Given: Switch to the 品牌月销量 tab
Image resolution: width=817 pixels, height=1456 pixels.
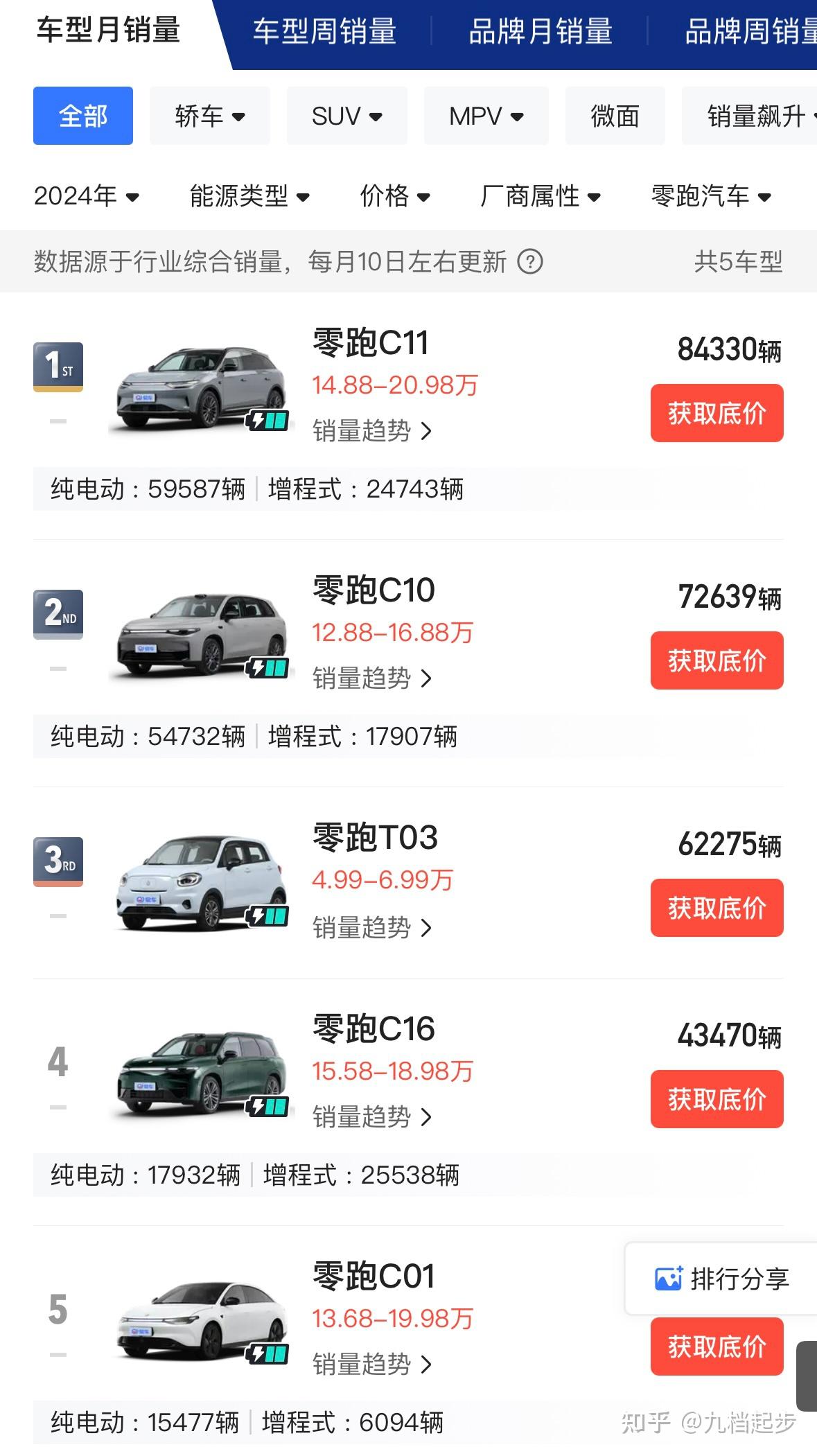Looking at the screenshot, I should [541, 32].
